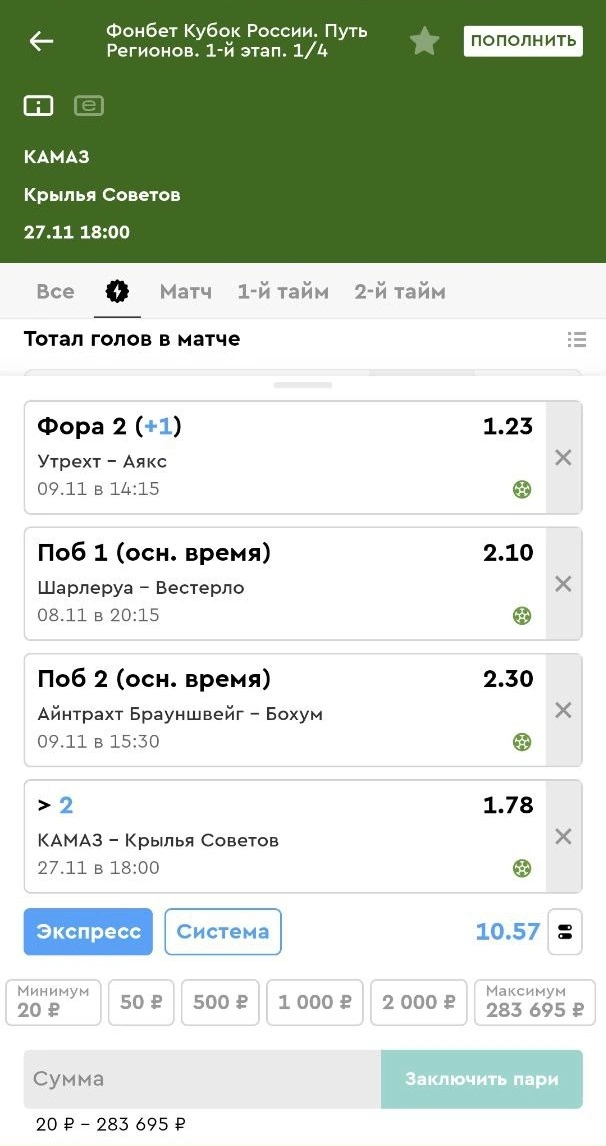Tap the Пополнить deposit button
Viewport: 606px width, 1146px height.
[522, 41]
